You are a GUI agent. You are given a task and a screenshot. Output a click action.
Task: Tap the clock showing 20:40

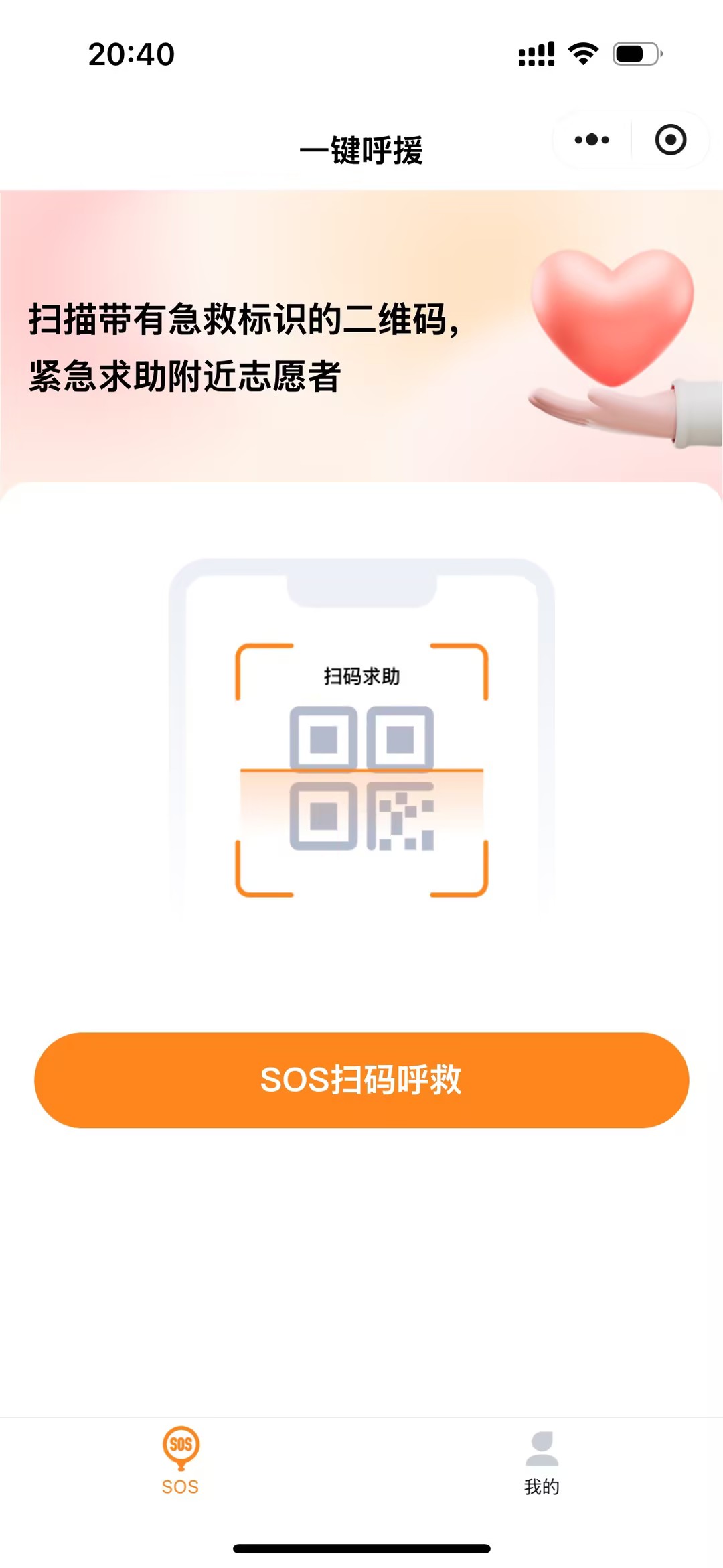(132, 52)
